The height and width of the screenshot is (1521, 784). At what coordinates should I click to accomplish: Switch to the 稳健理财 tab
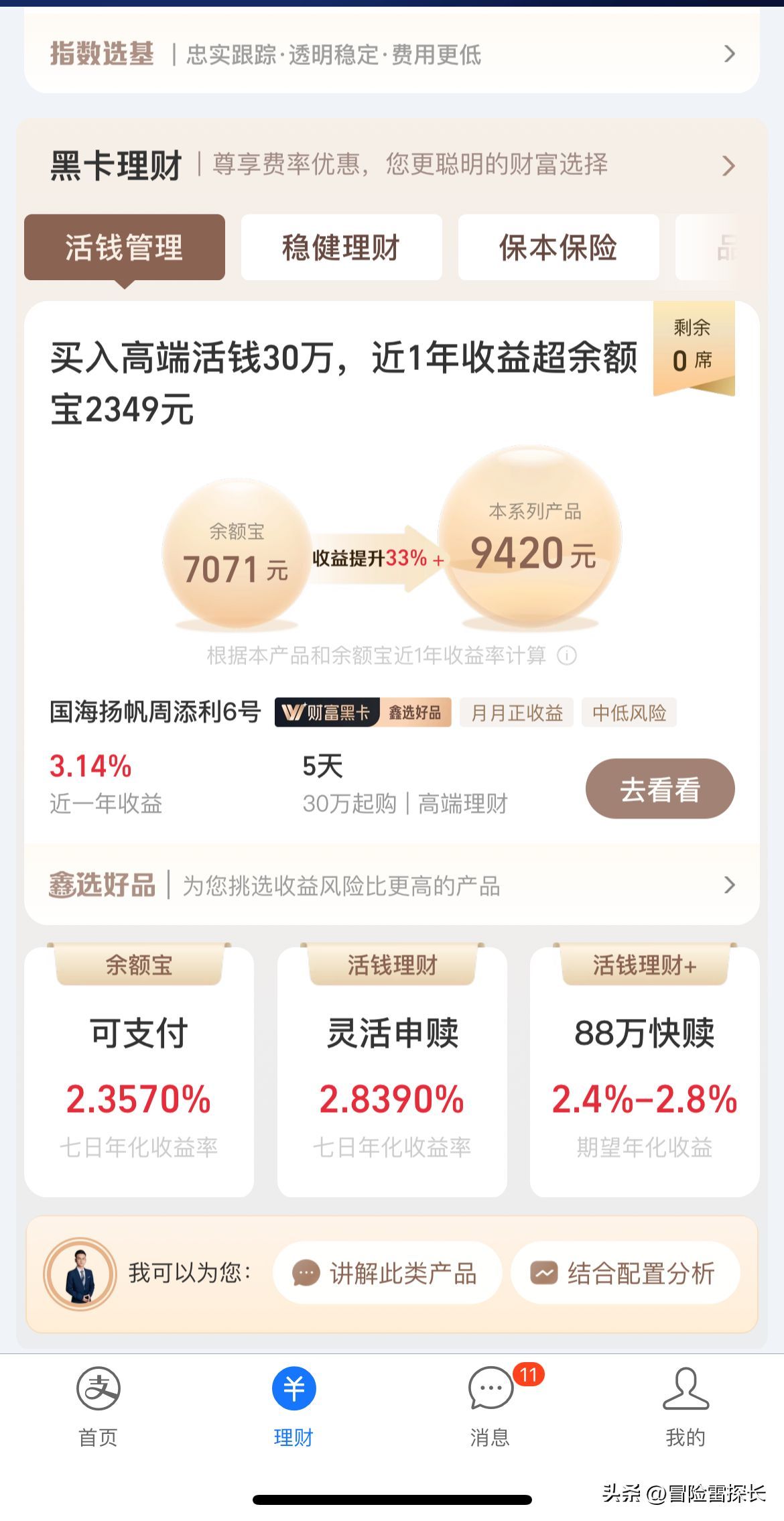pos(340,247)
